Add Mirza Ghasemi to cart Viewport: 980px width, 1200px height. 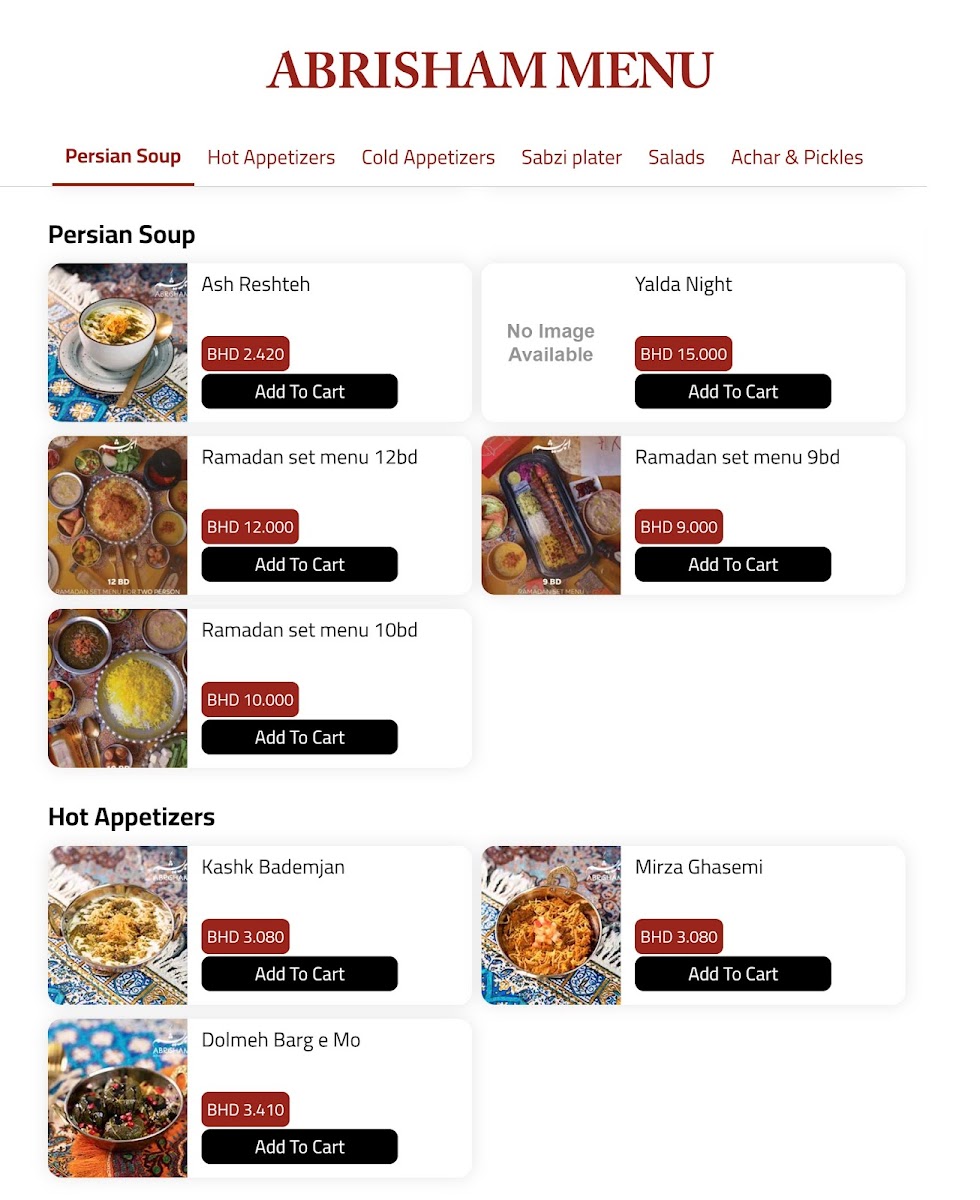click(732, 974)
